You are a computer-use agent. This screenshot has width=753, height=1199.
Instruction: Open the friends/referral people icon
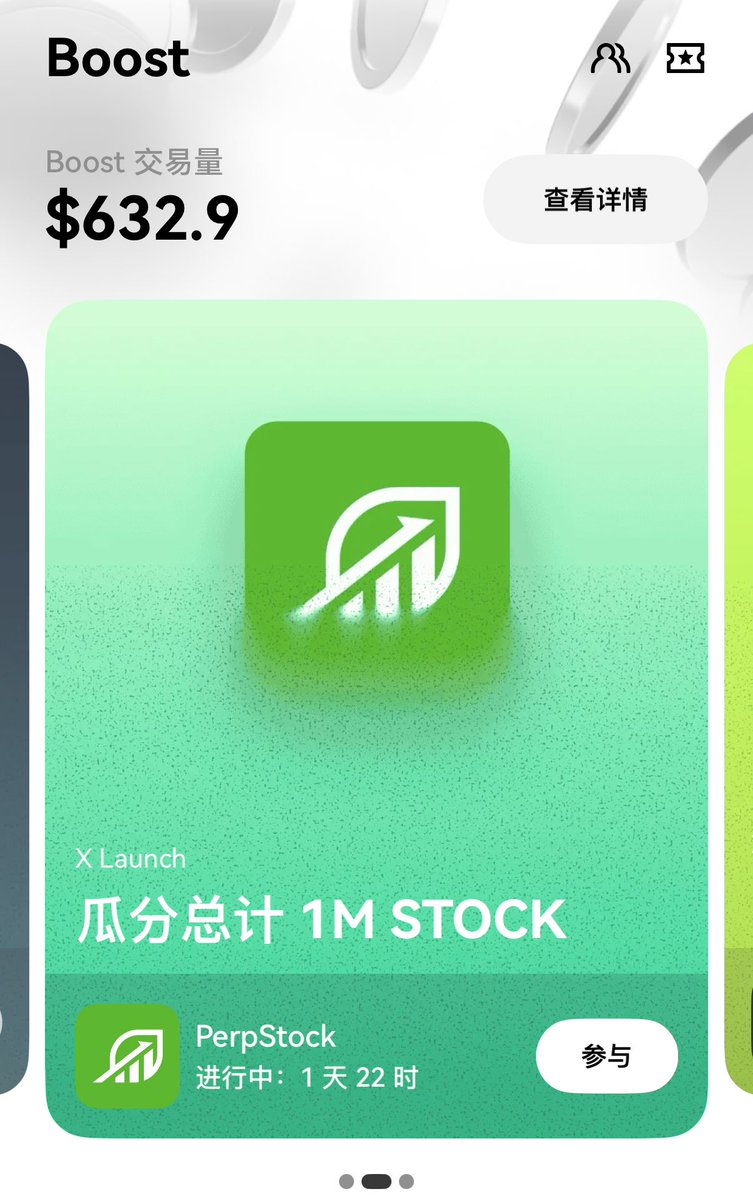coord(610,59)
